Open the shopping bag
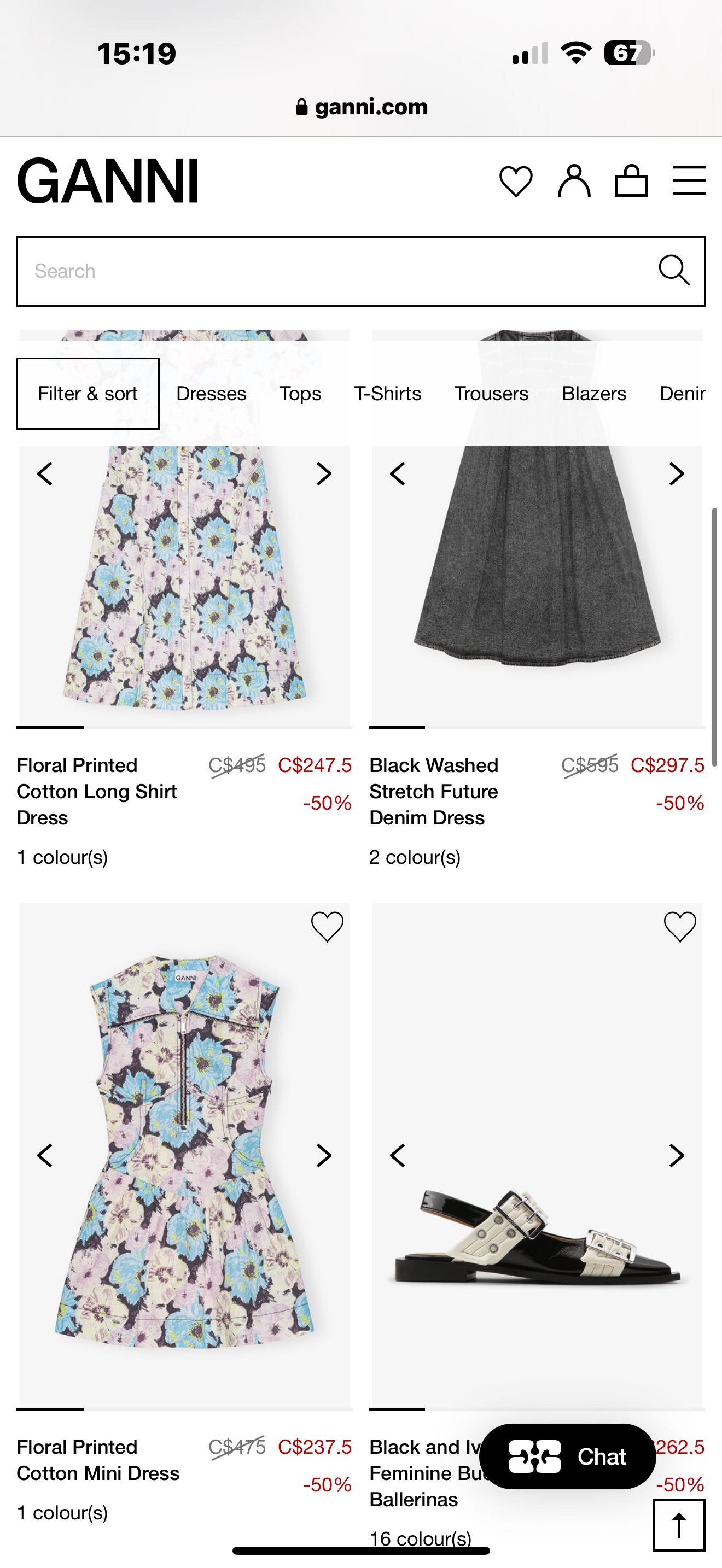The image size is (722, 1568). [x=631, y=181]
